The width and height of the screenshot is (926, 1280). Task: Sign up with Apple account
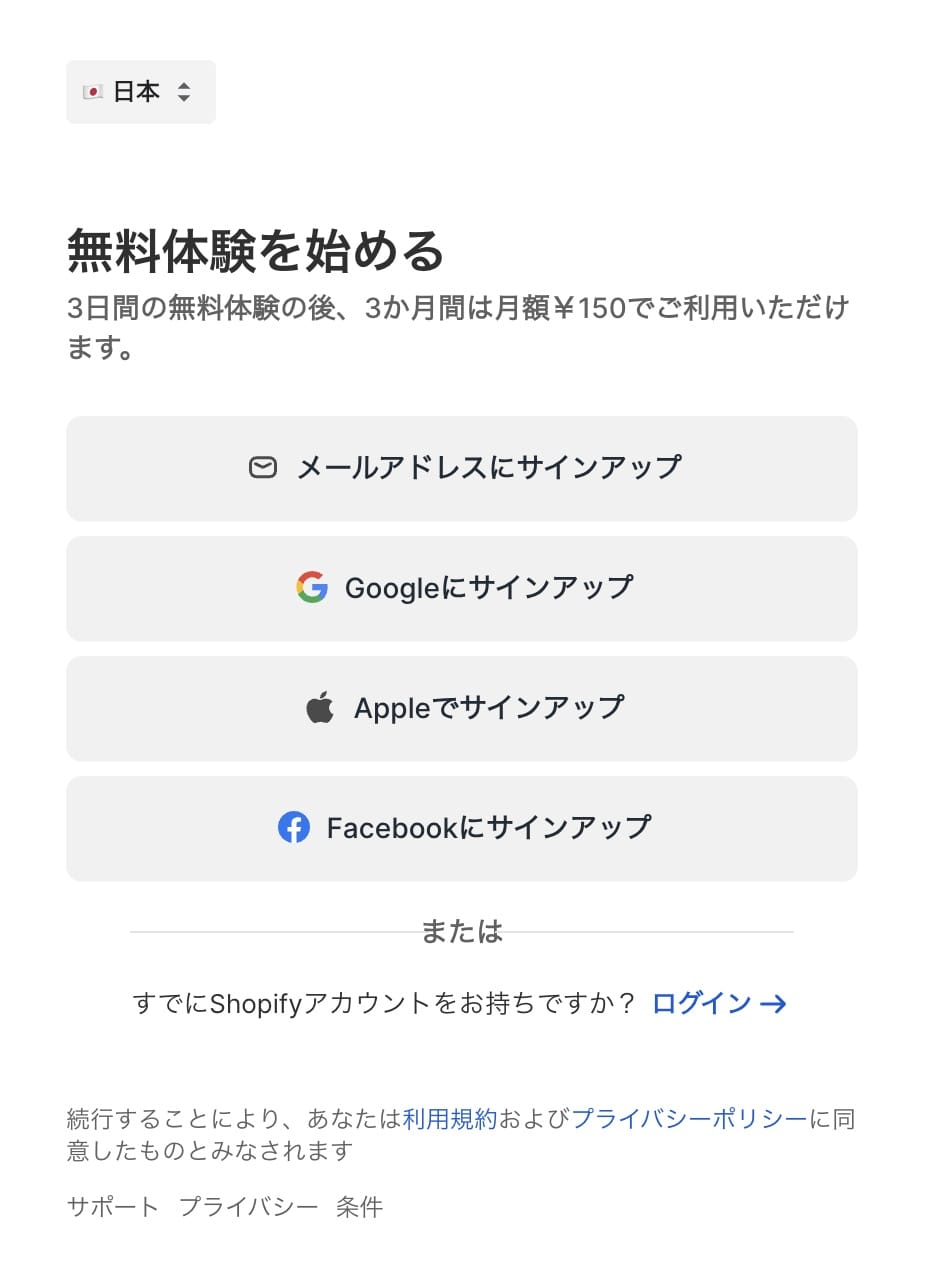point(462,708)
